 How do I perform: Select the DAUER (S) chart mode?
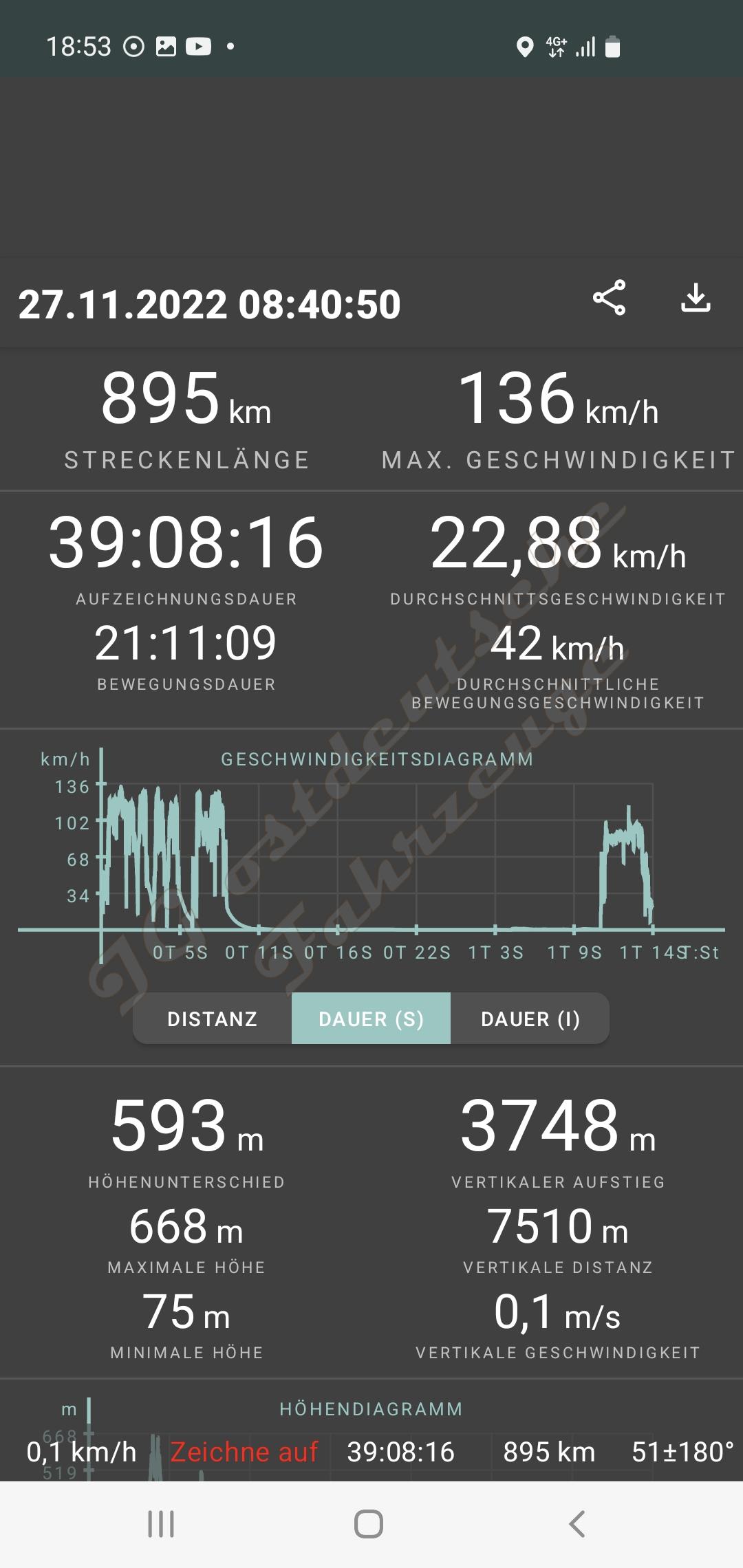371,1019
